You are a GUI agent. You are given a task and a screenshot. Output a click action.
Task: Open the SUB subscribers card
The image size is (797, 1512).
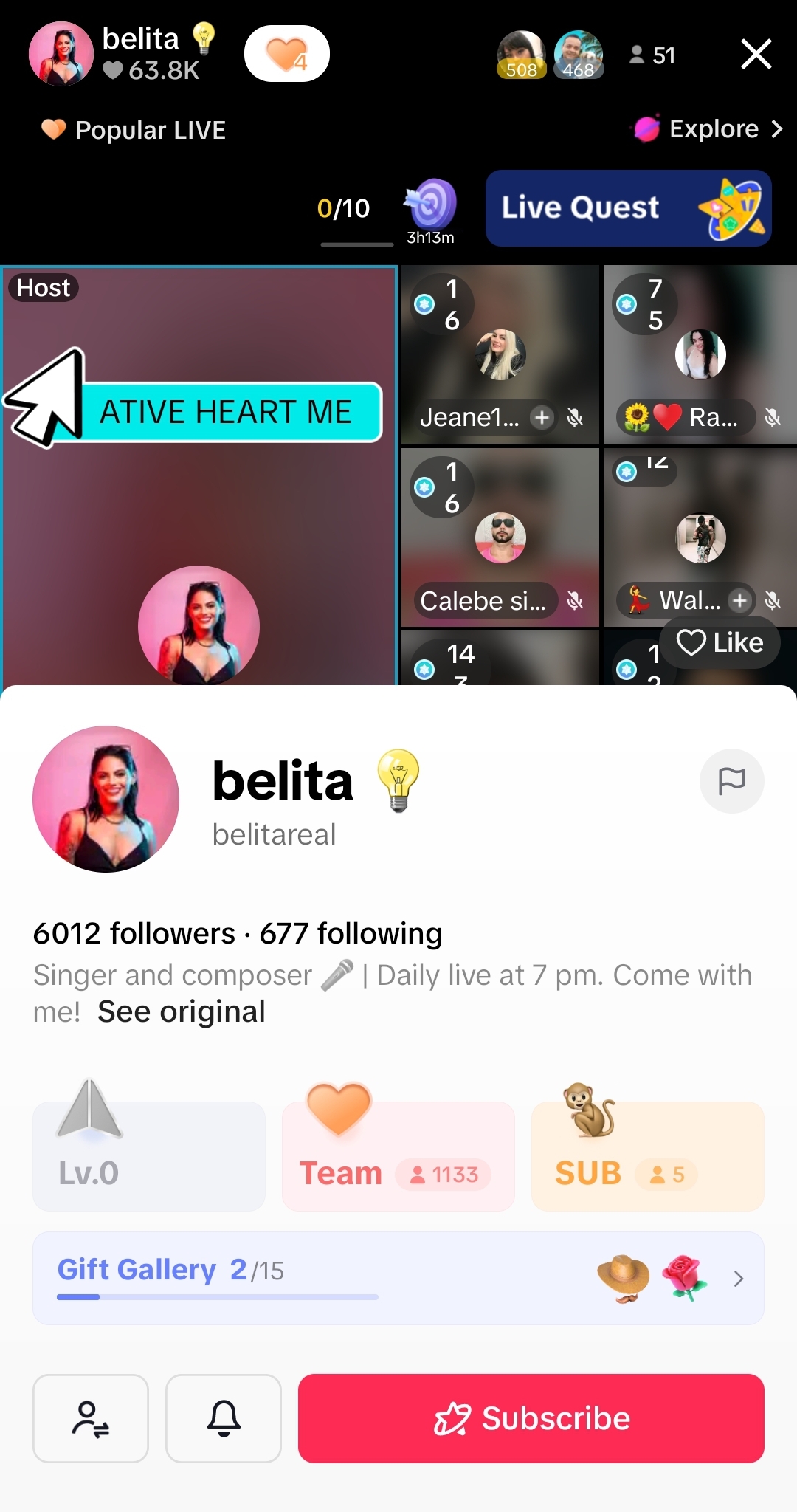[647, 1155]
